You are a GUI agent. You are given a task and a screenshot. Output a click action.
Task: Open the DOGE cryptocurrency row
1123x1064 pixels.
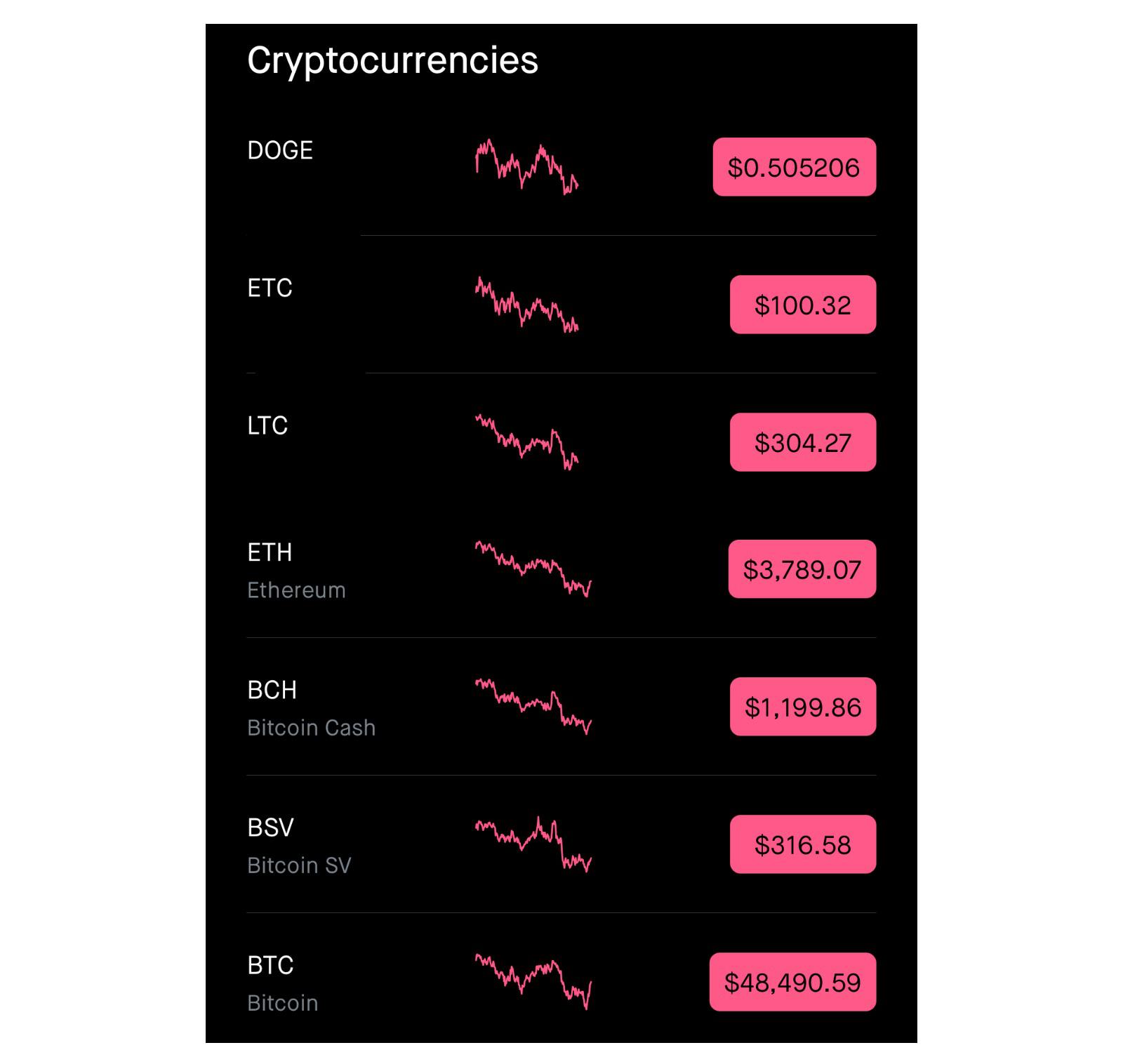tap(280, 150)
